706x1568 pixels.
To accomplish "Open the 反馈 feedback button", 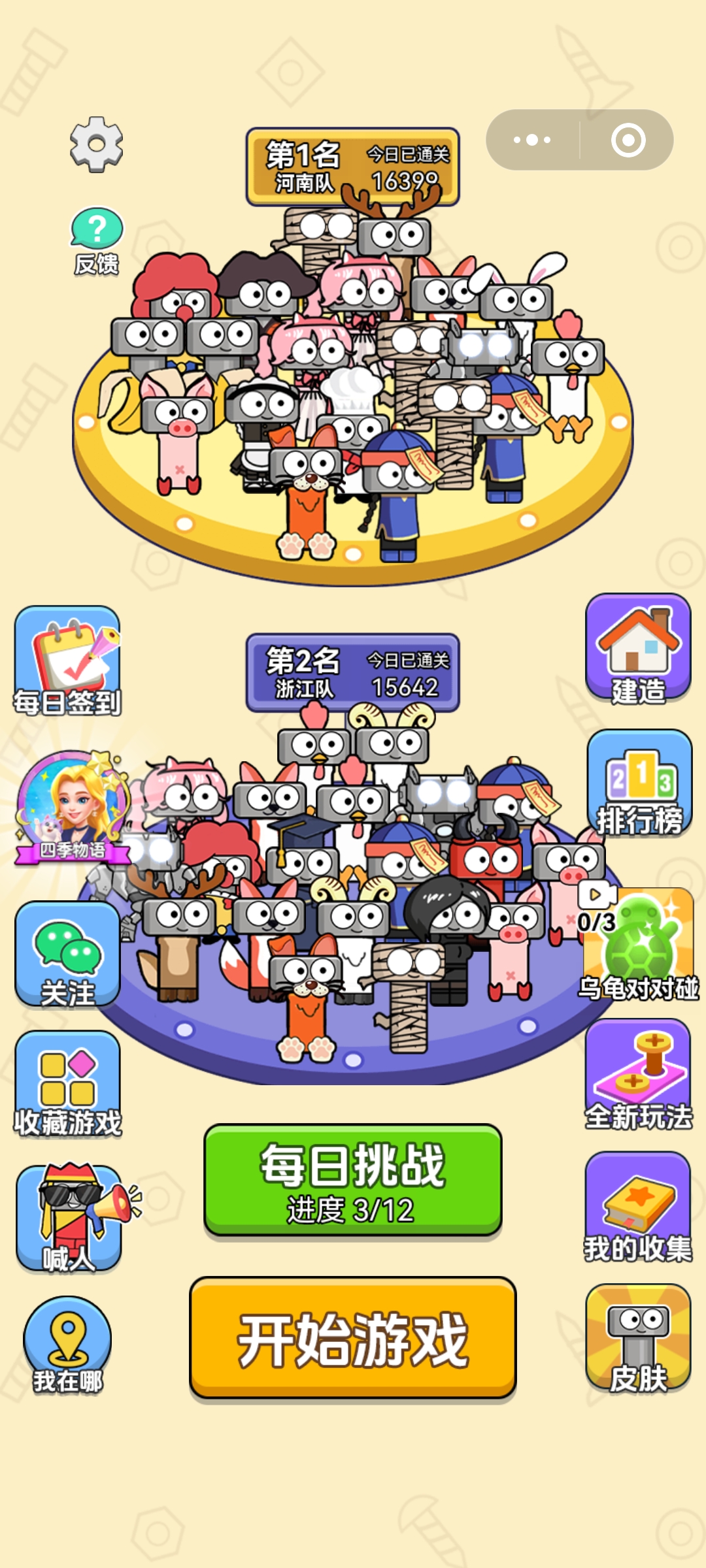I will point(97,240).
